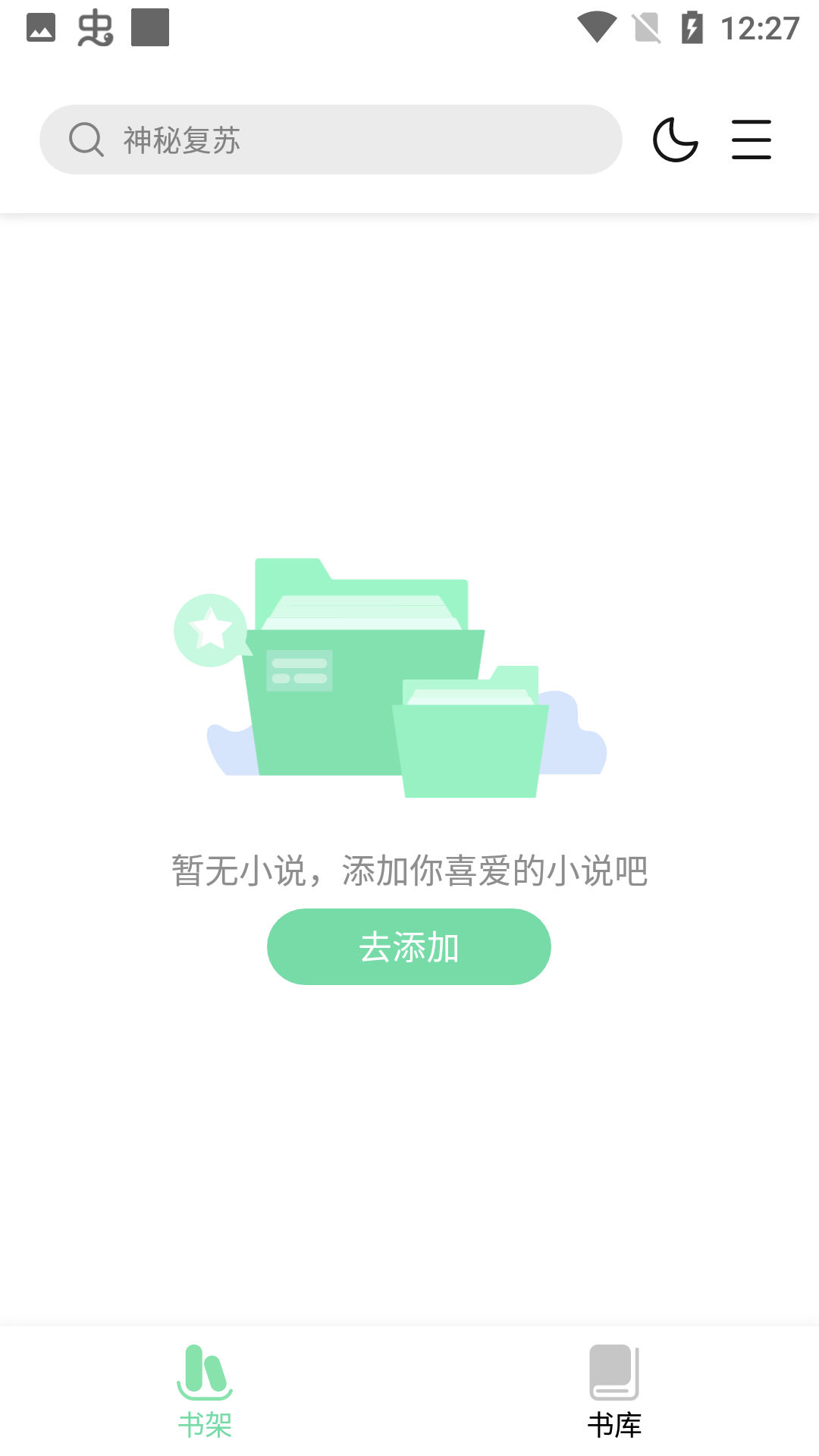The image size is (819, 1456).
Task: Toggle night mode with the moon icon
Action: (675, 140)
